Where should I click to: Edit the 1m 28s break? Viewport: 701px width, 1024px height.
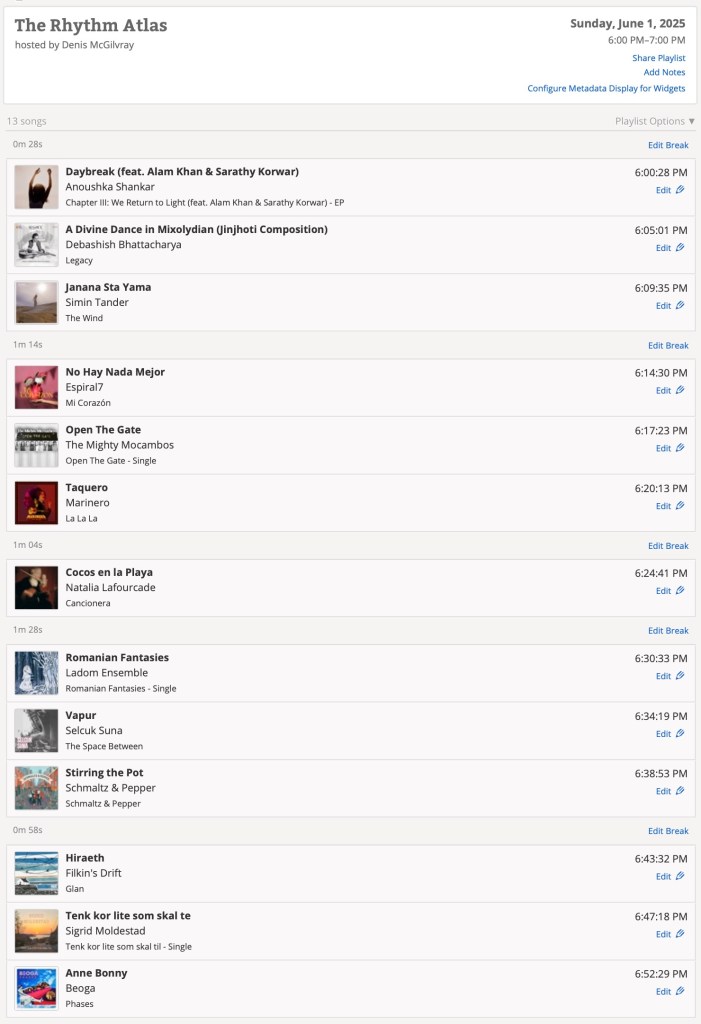tap(667, 631)
